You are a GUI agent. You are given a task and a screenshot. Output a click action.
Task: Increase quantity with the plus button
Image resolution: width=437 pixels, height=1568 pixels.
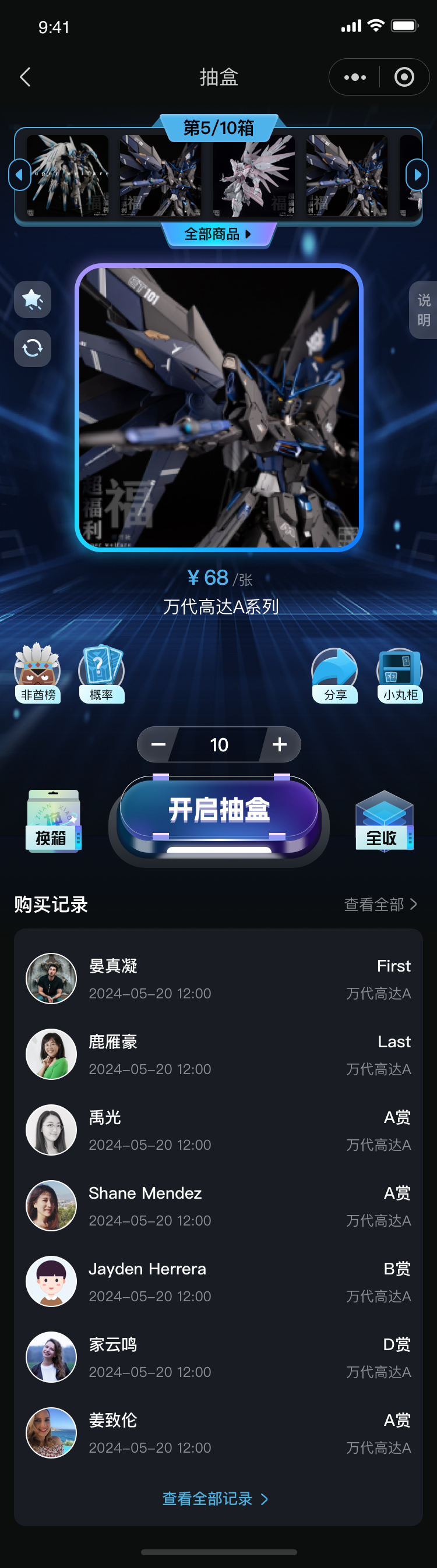pyautogui.click(x=279, y=744)
